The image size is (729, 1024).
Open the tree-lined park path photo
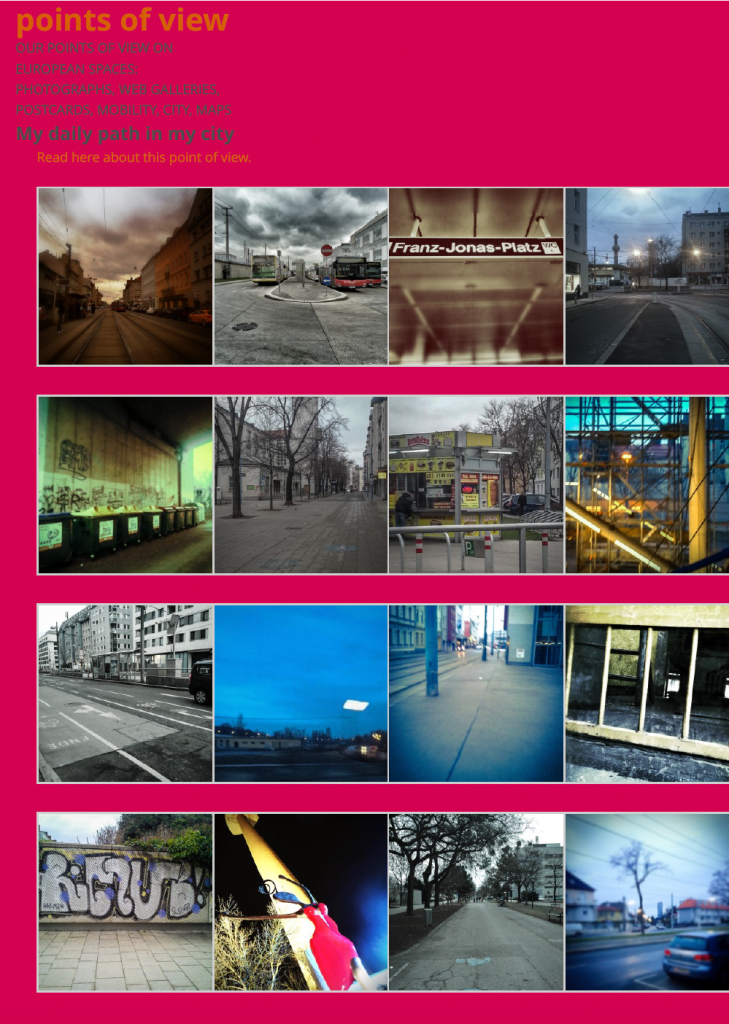click(x=476, y=902)
